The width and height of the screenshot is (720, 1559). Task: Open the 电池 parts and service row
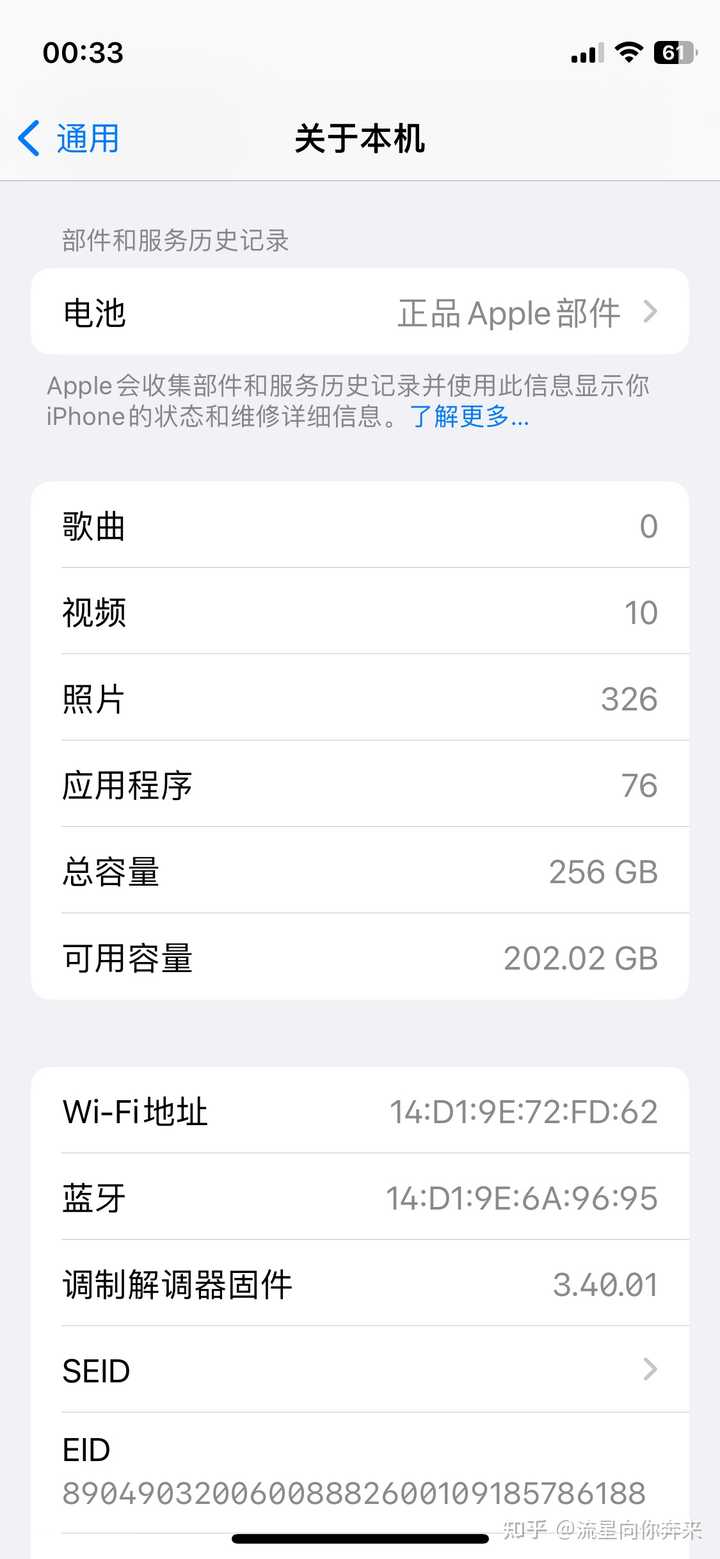[x=360, y=312]
